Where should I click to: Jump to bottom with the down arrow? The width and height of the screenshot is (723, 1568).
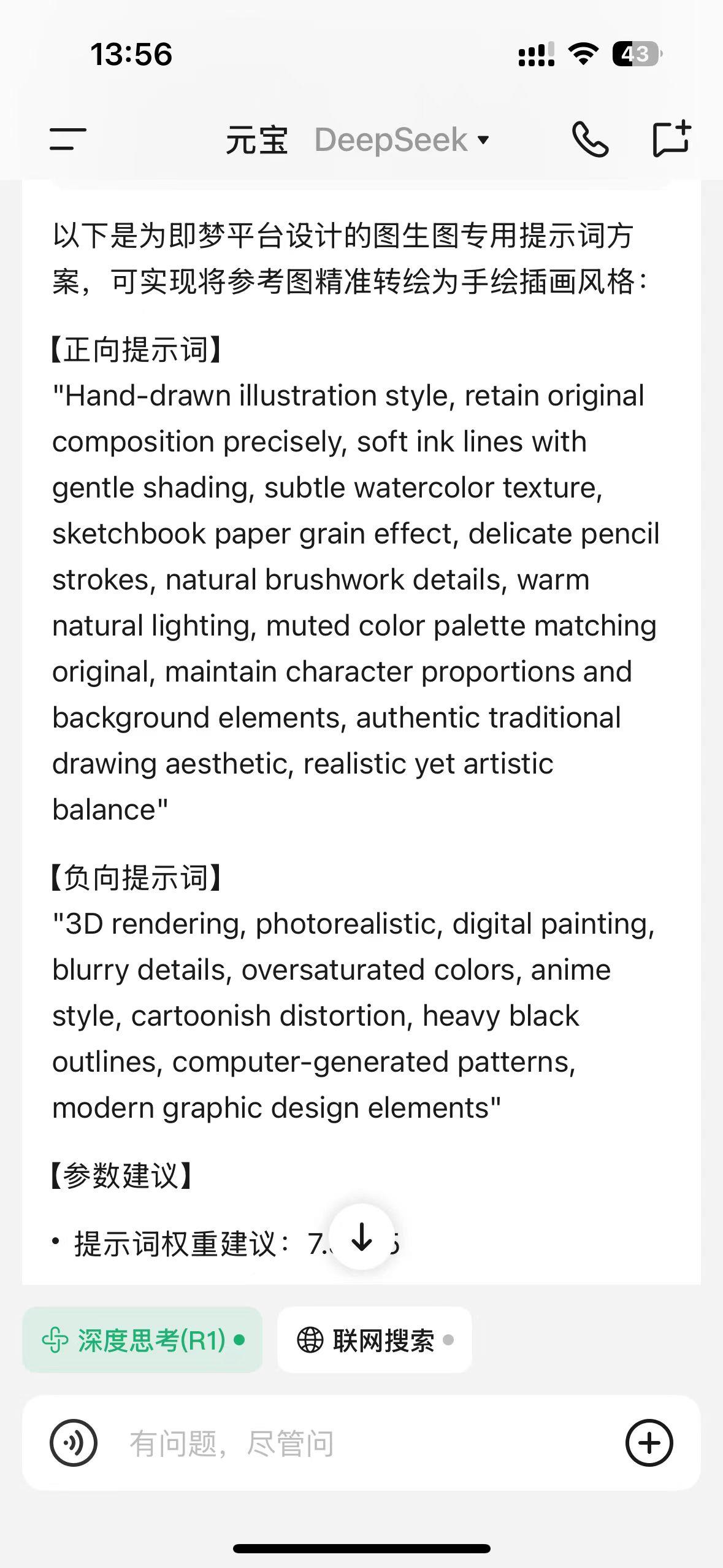pos(361,1237)
